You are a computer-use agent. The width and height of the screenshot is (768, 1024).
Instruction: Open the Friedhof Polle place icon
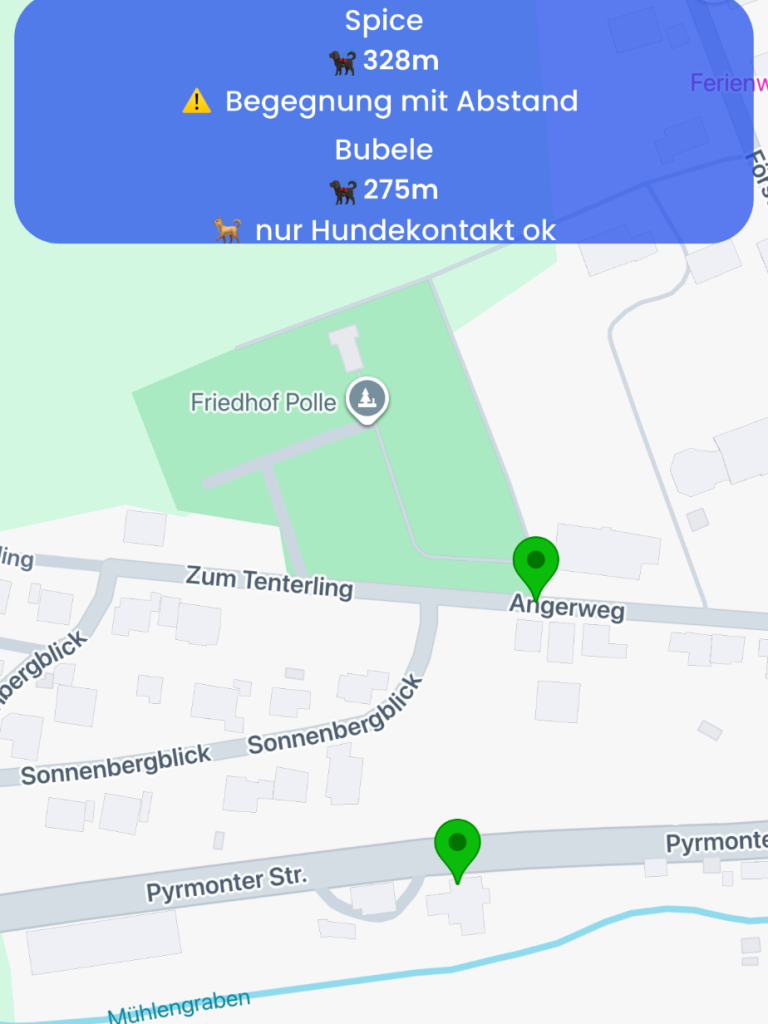pyautogui.click(x=368, y=400)
